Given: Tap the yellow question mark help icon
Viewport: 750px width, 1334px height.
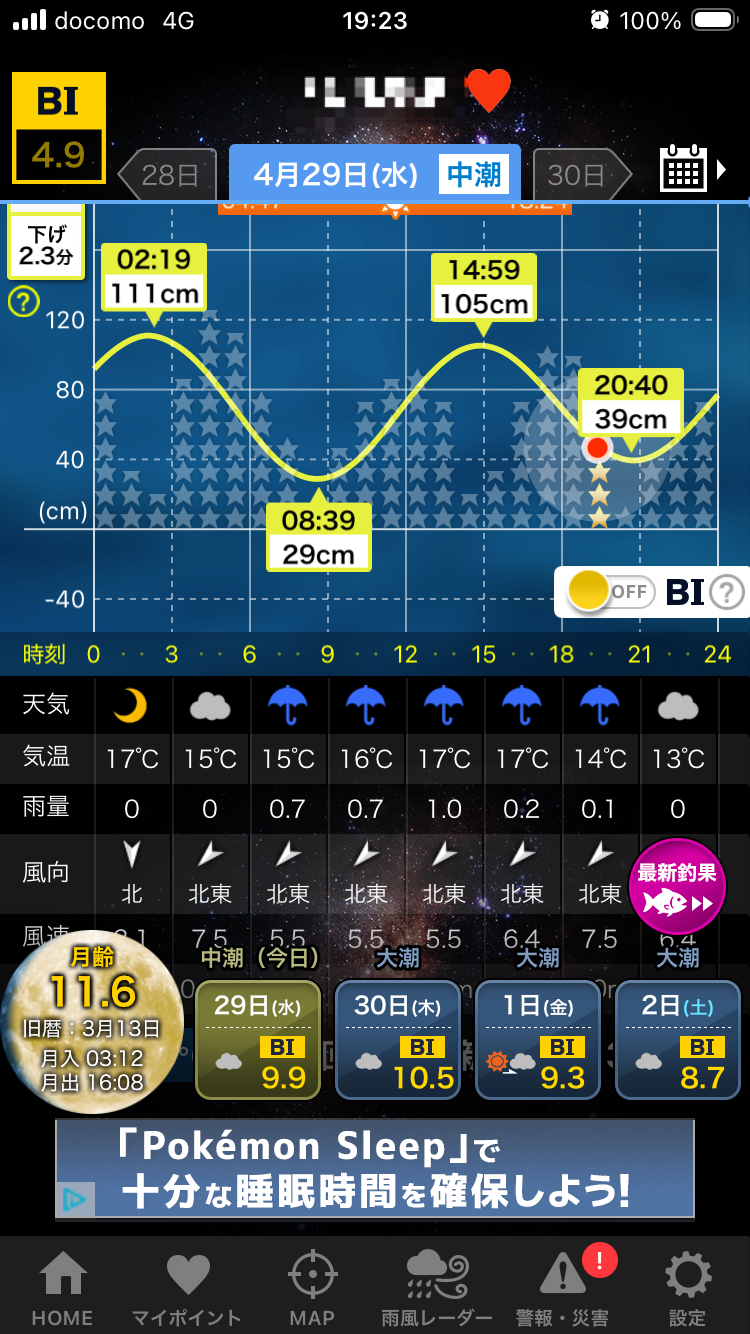Looking at the screenshot, I should (24, 301).
